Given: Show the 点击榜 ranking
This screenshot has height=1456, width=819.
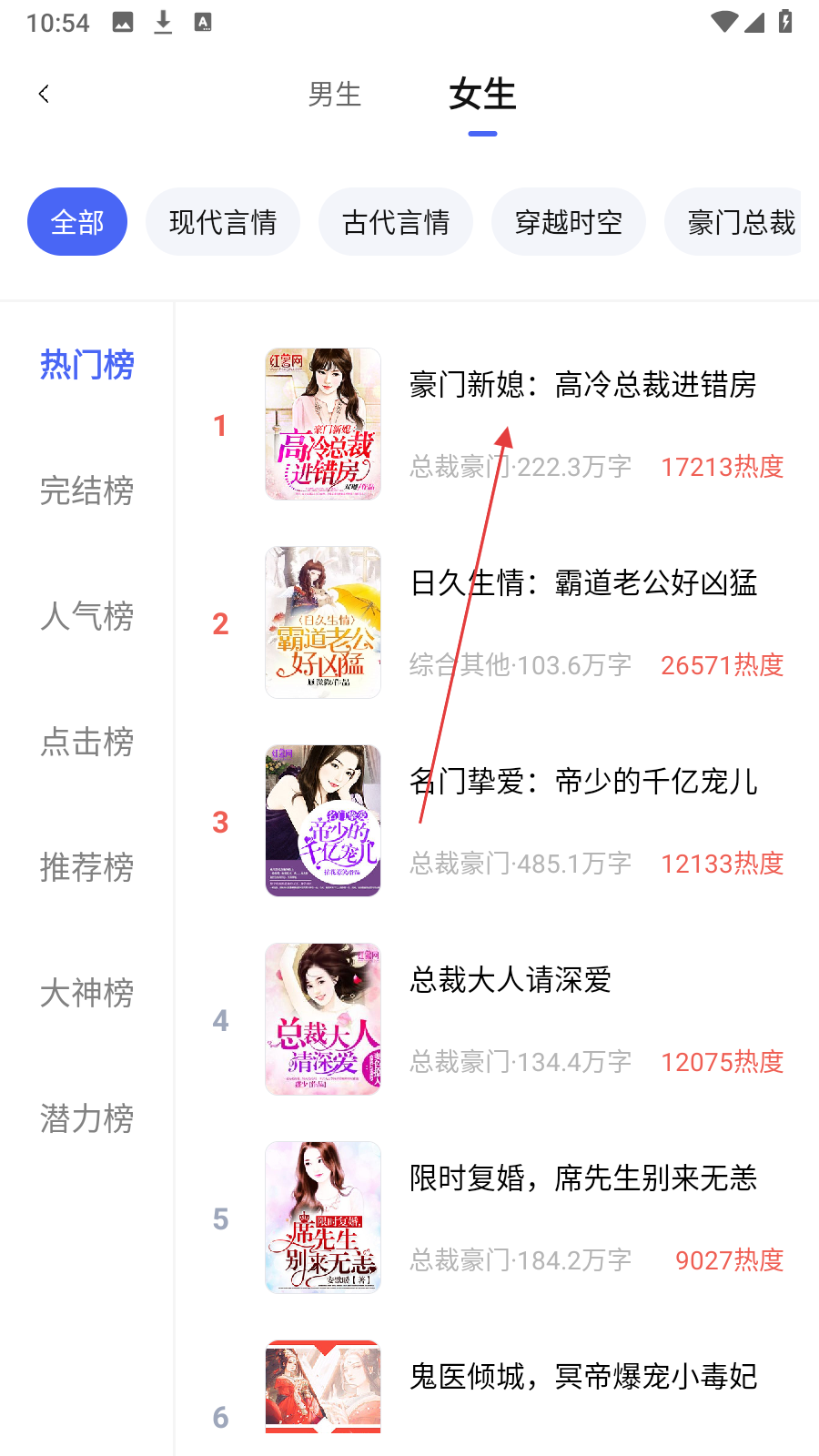Looking at the screenshot, I should tap(87, 742).
